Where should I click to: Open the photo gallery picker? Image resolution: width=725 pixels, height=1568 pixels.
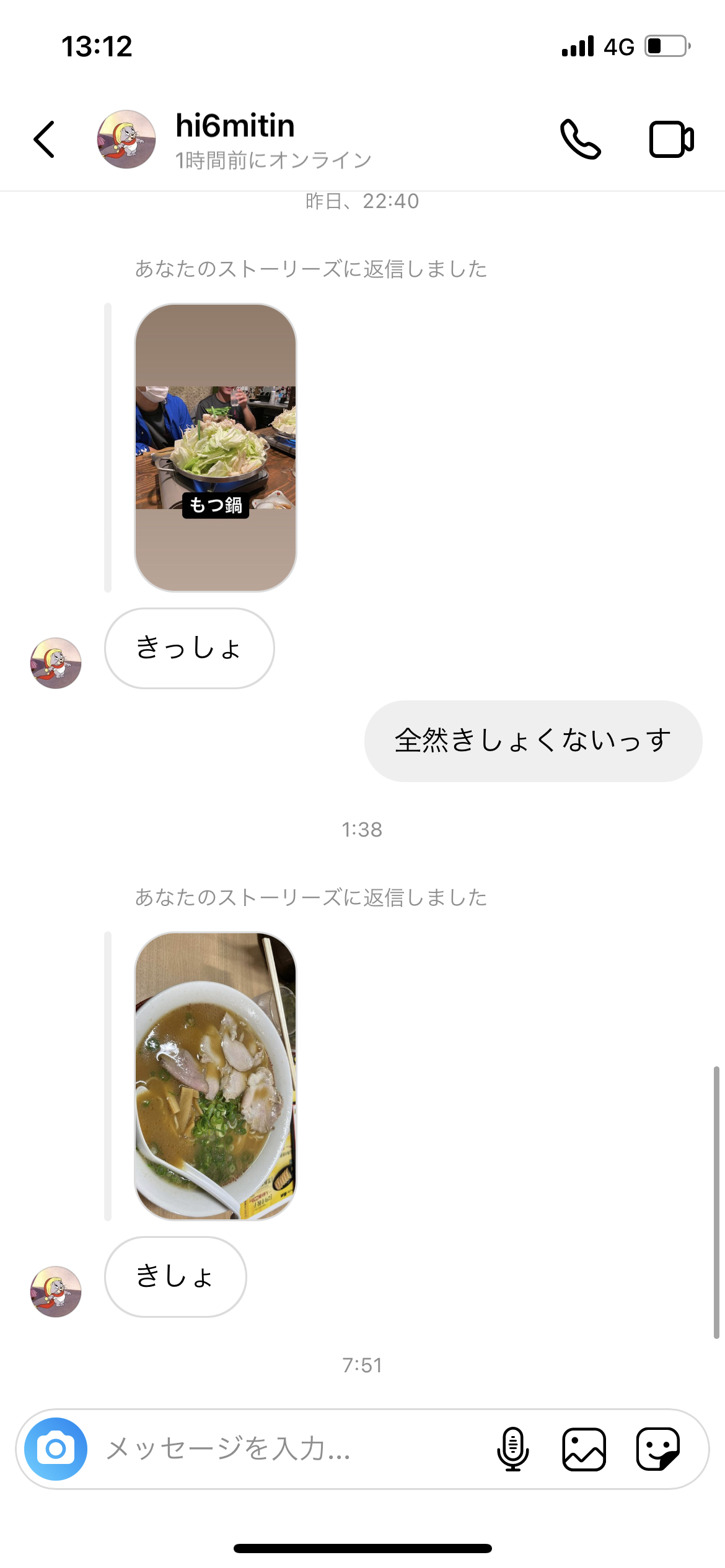pyautogui.click(x=584, y=1449)
